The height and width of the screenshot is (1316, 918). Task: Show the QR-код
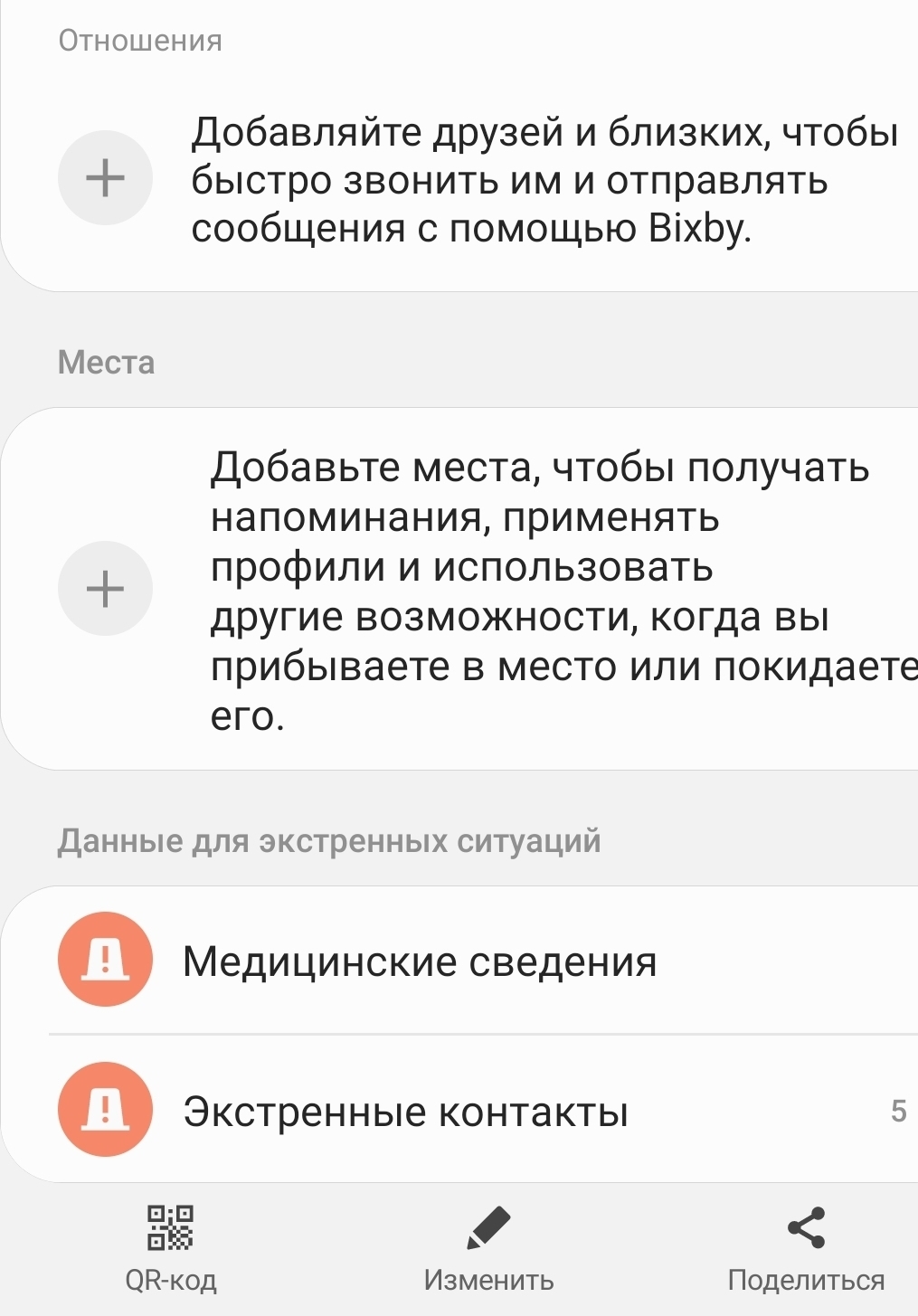(170, 1248)
